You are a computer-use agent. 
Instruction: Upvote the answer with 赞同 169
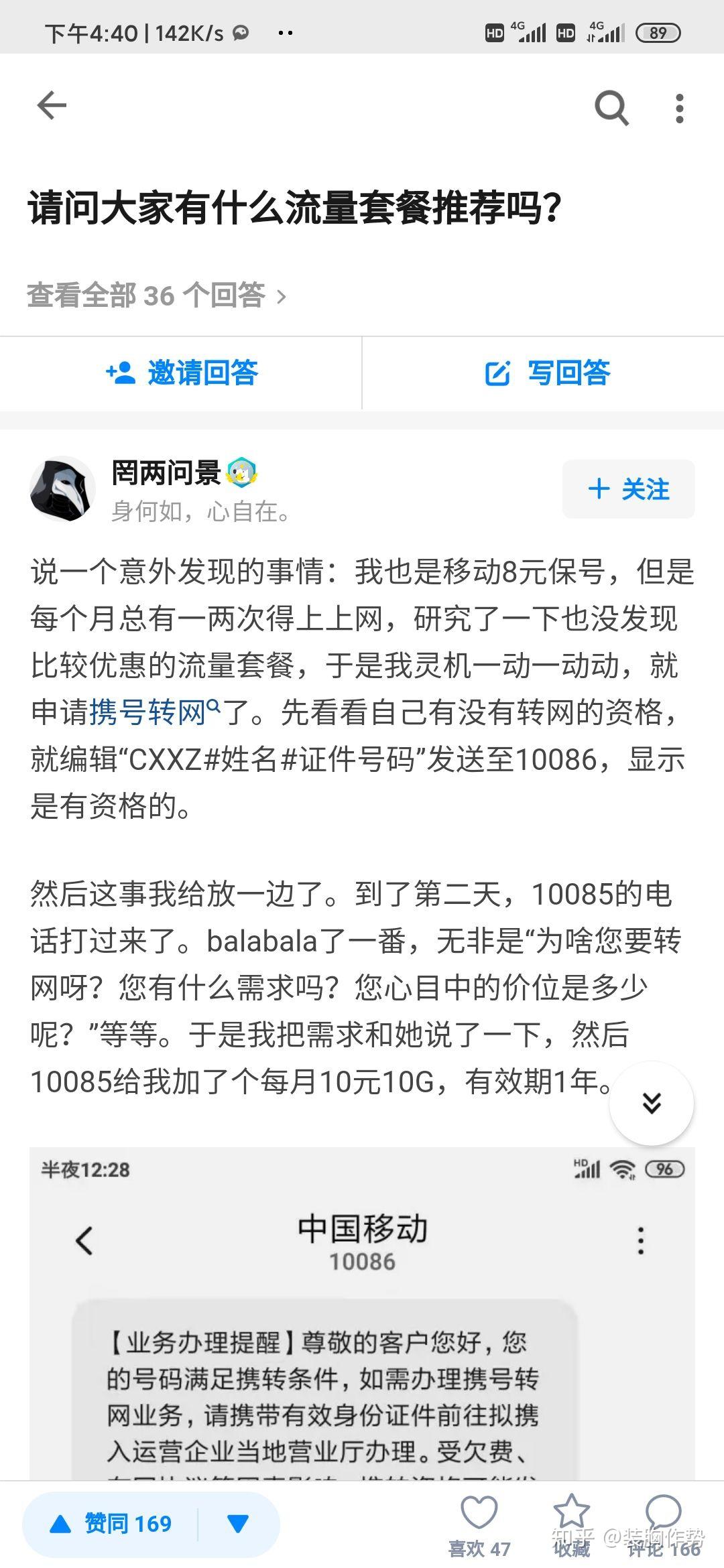click(111, 1524)
